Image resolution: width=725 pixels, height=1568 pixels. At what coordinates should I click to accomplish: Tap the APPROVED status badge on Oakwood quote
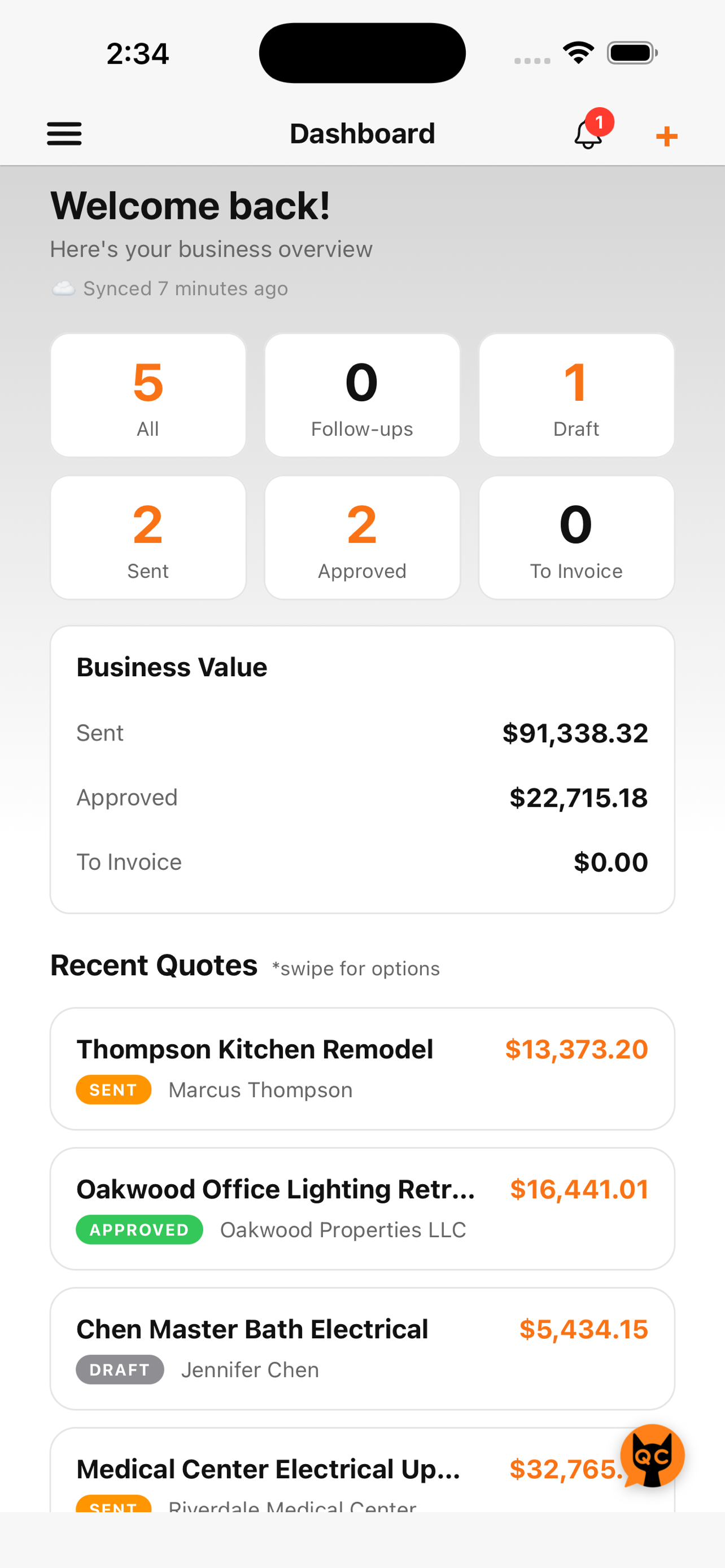click(x=139, y=1229)
